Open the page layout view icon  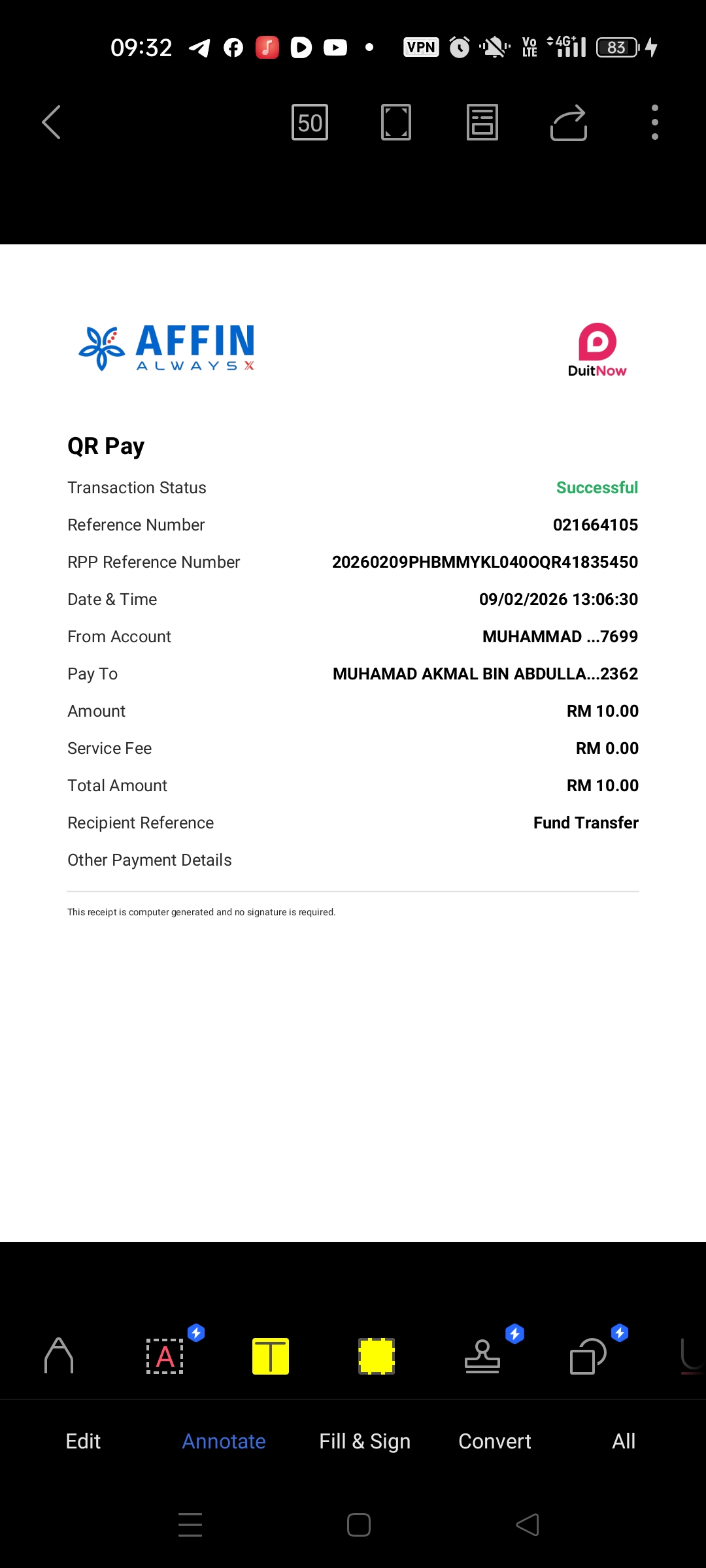[482, 122]
